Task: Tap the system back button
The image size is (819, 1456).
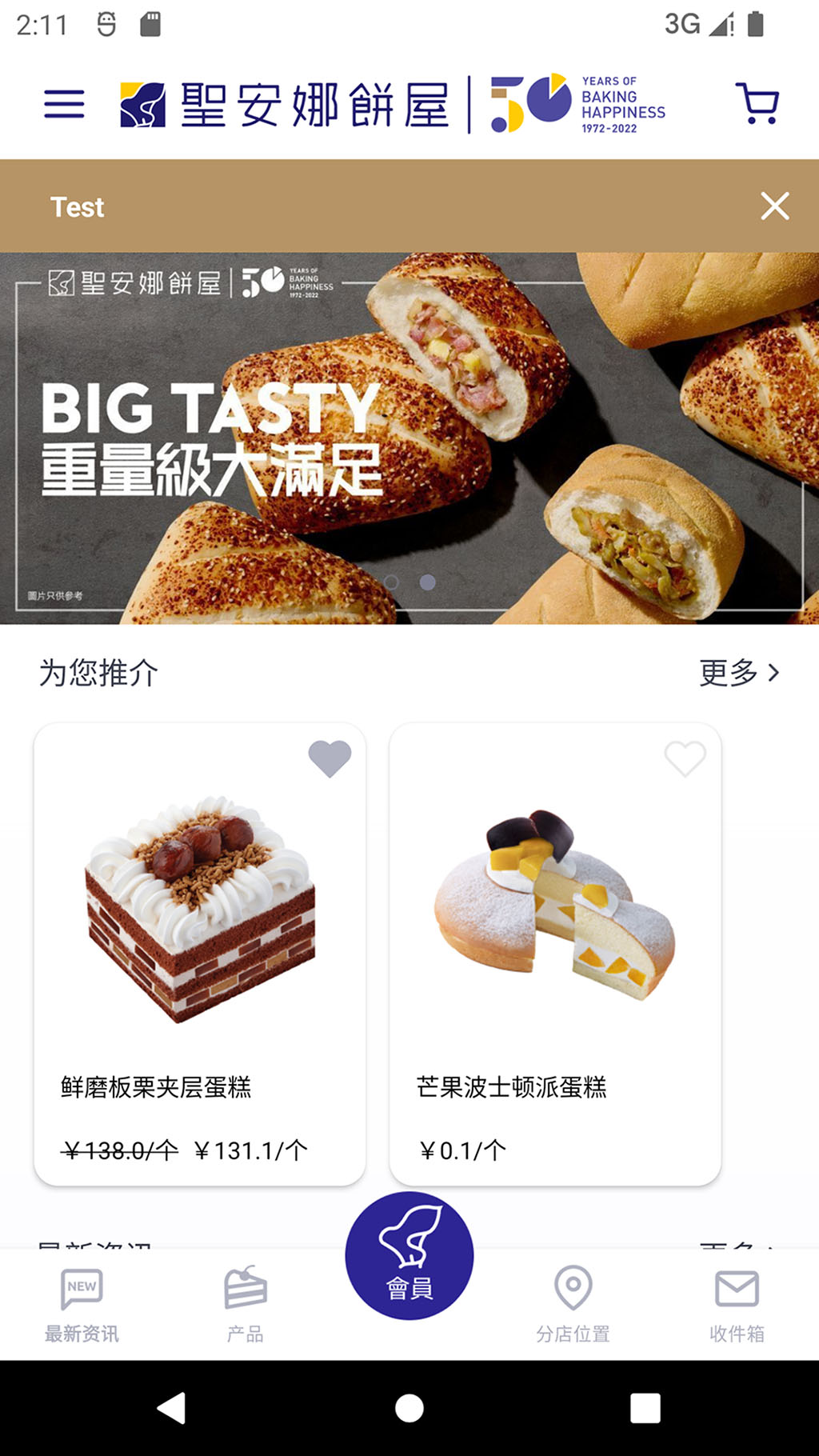Action: click(171, 1408)
